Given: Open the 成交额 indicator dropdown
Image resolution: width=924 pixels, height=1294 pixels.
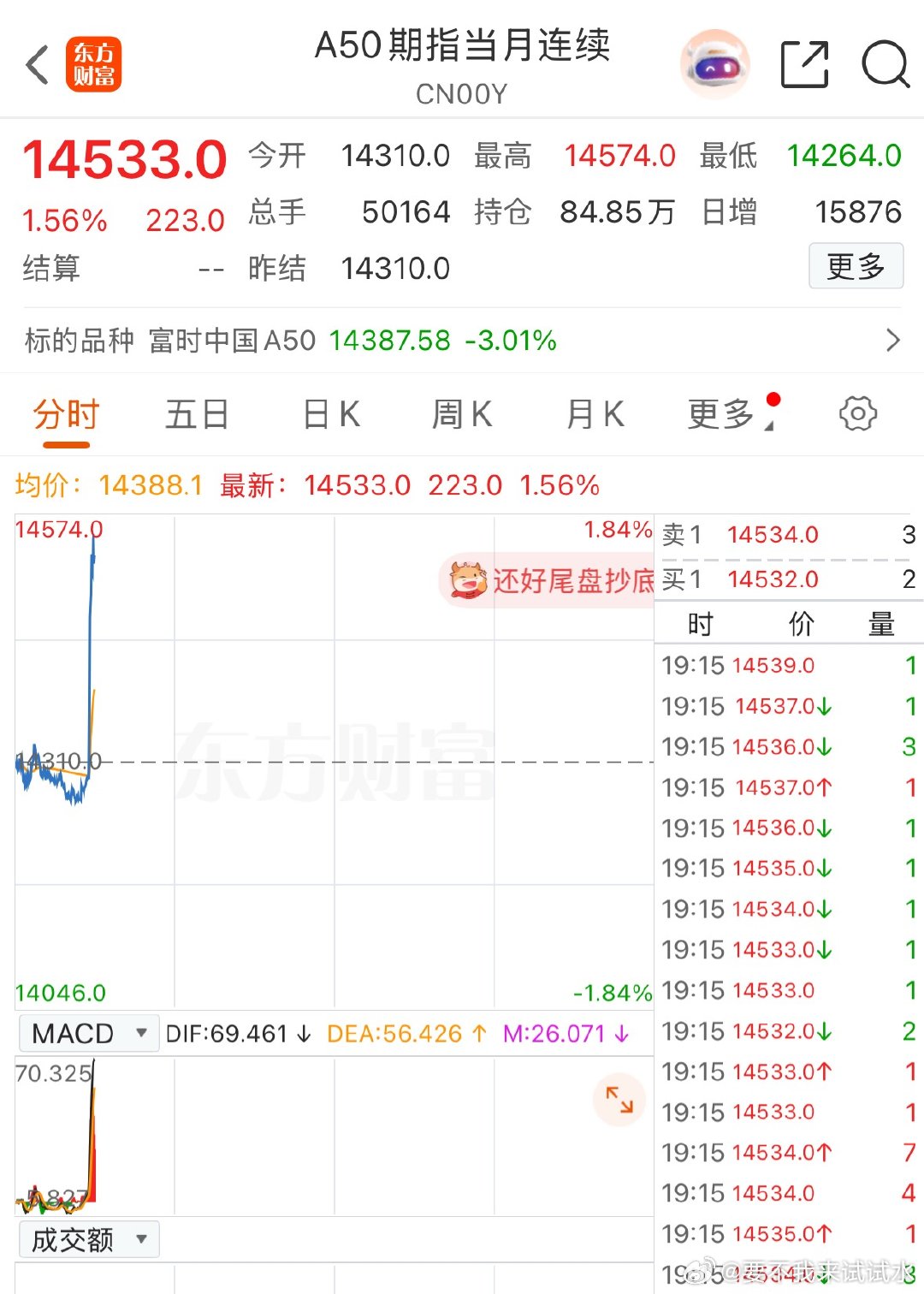Looking at the screenshot, I should pyautogui.click(x=87, y=1238).
